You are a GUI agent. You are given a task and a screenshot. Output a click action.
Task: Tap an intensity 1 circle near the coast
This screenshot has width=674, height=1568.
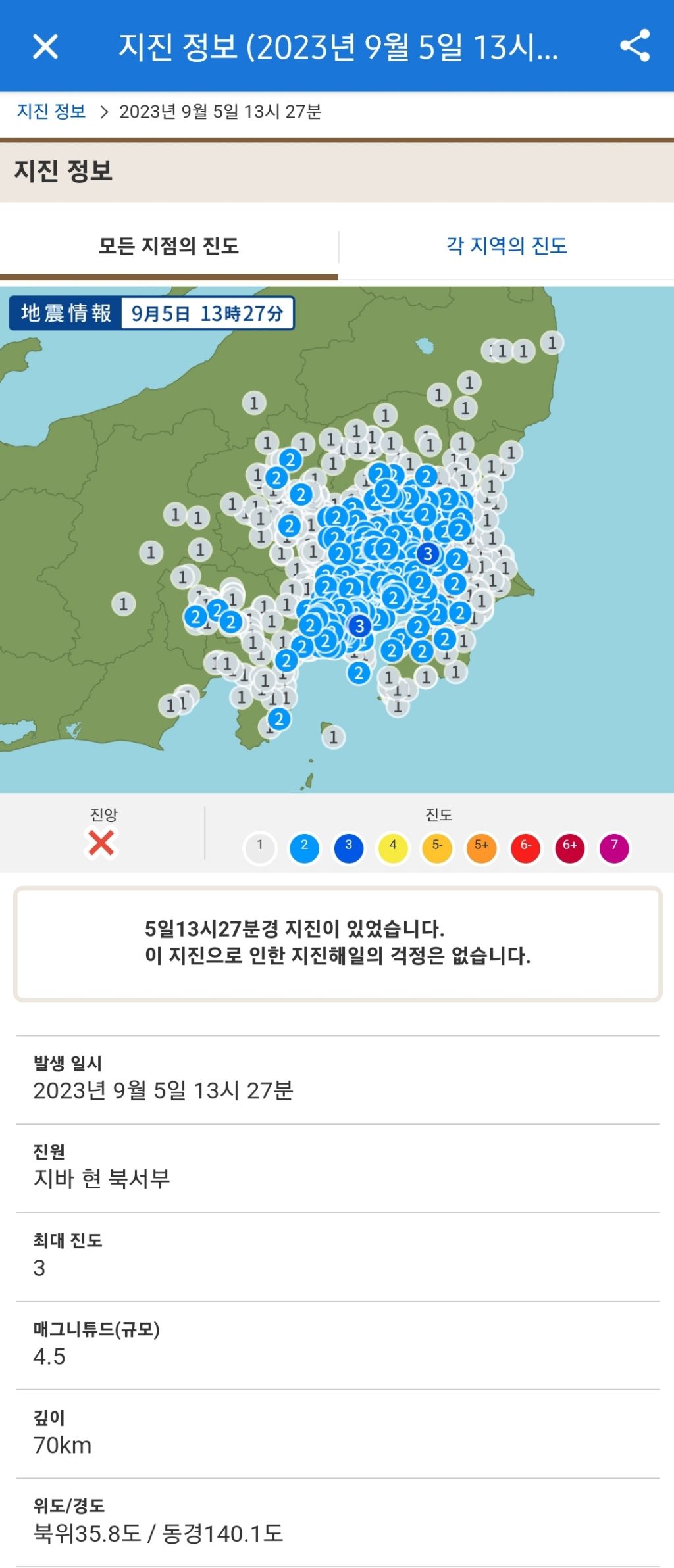pyautogui.click(x=552, y=341)
